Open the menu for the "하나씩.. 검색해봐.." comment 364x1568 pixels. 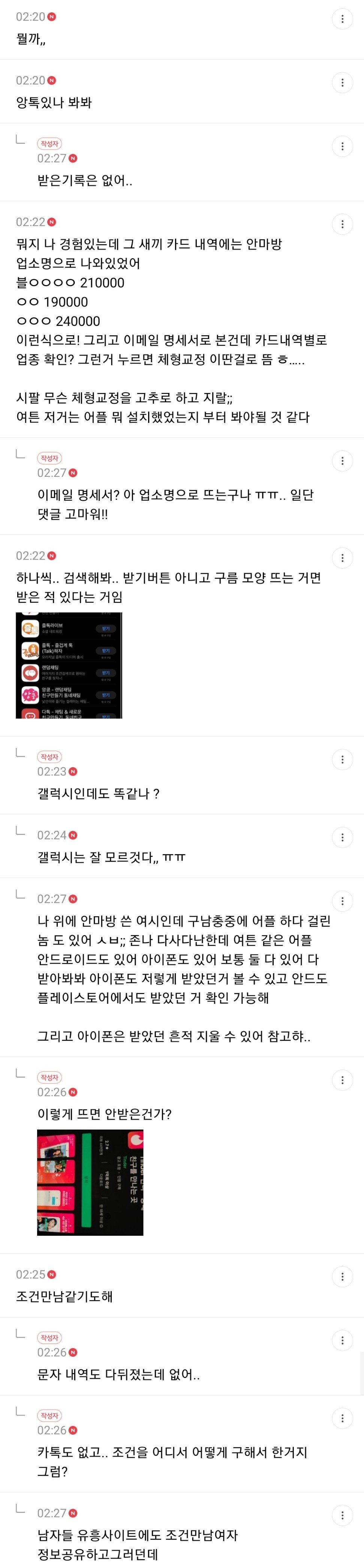tap(342, 558)
